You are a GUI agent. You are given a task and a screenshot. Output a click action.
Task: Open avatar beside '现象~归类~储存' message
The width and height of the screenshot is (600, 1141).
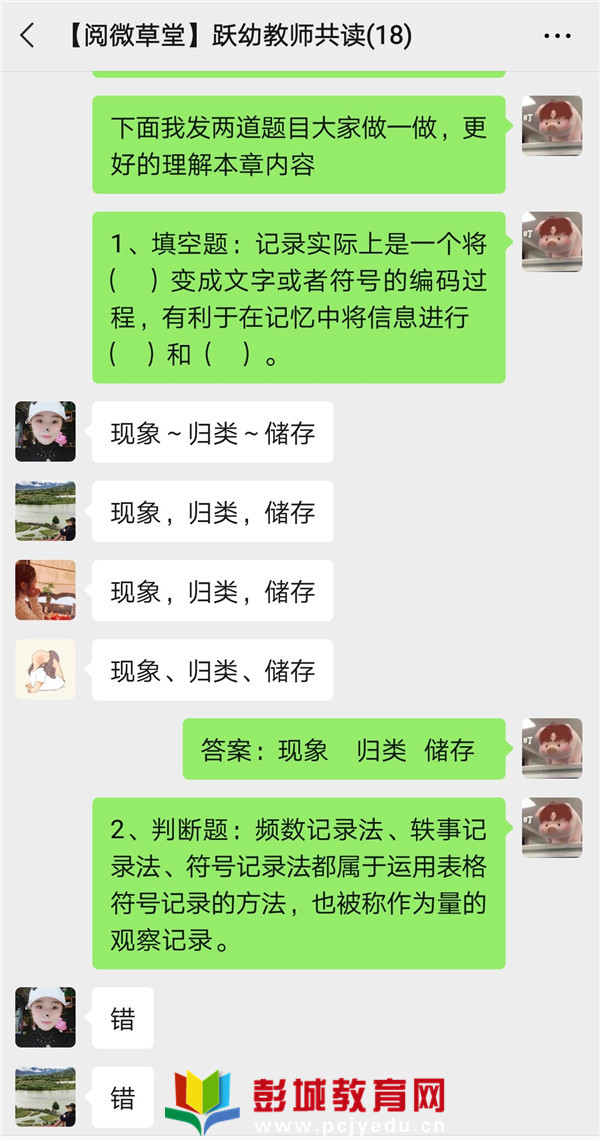[x=45, y=431]
